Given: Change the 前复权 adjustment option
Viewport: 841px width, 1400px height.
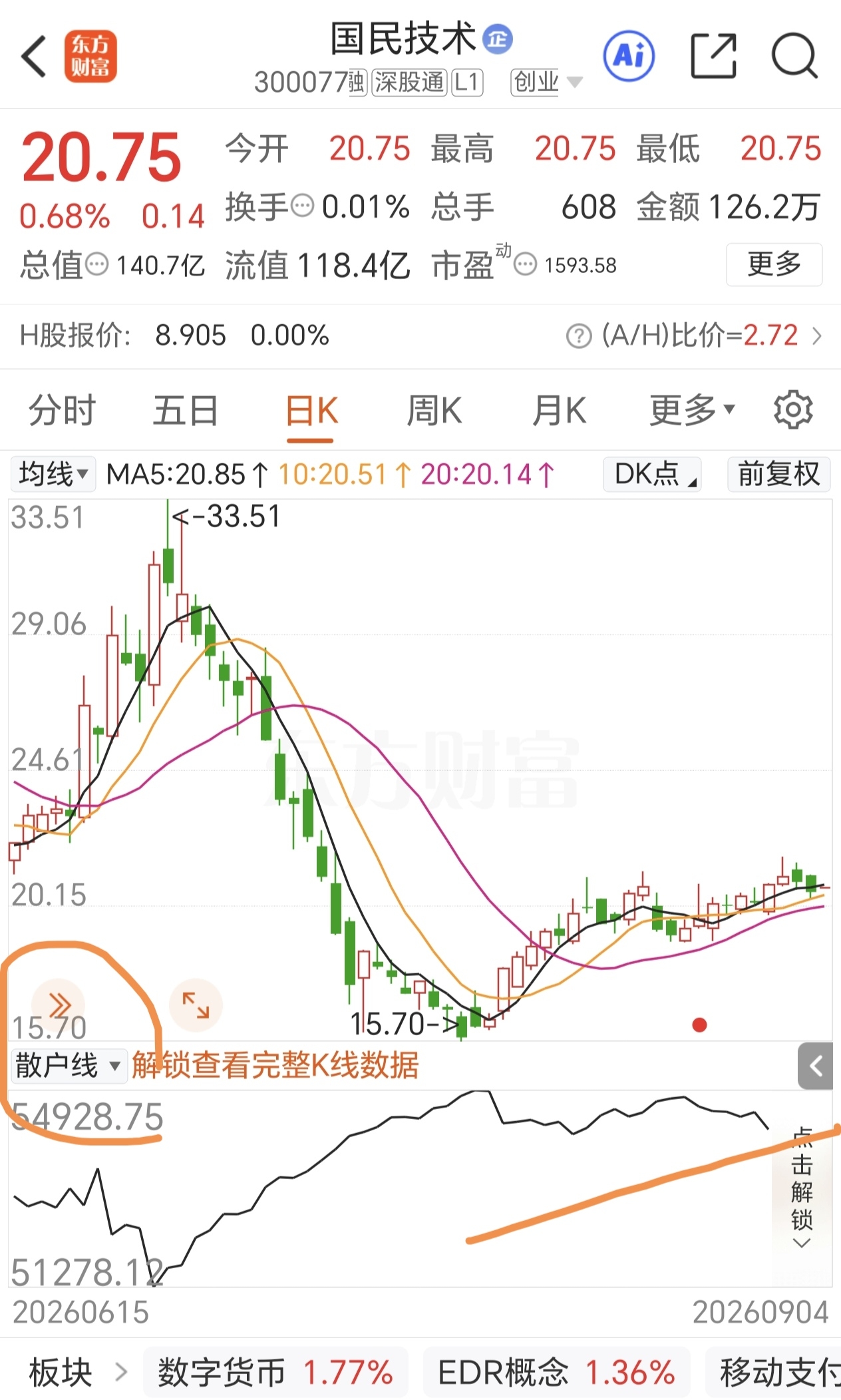Looking at the screenshot, I should [778, 474].
